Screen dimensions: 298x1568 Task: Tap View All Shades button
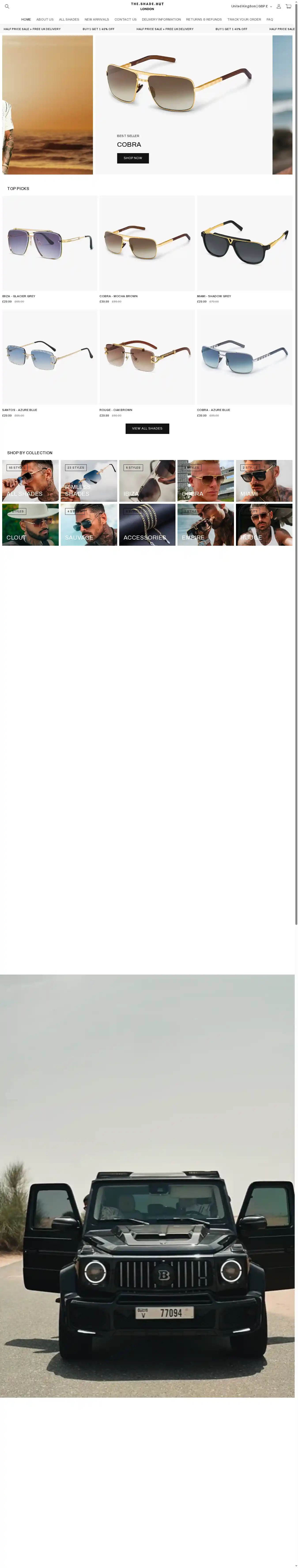147,429
